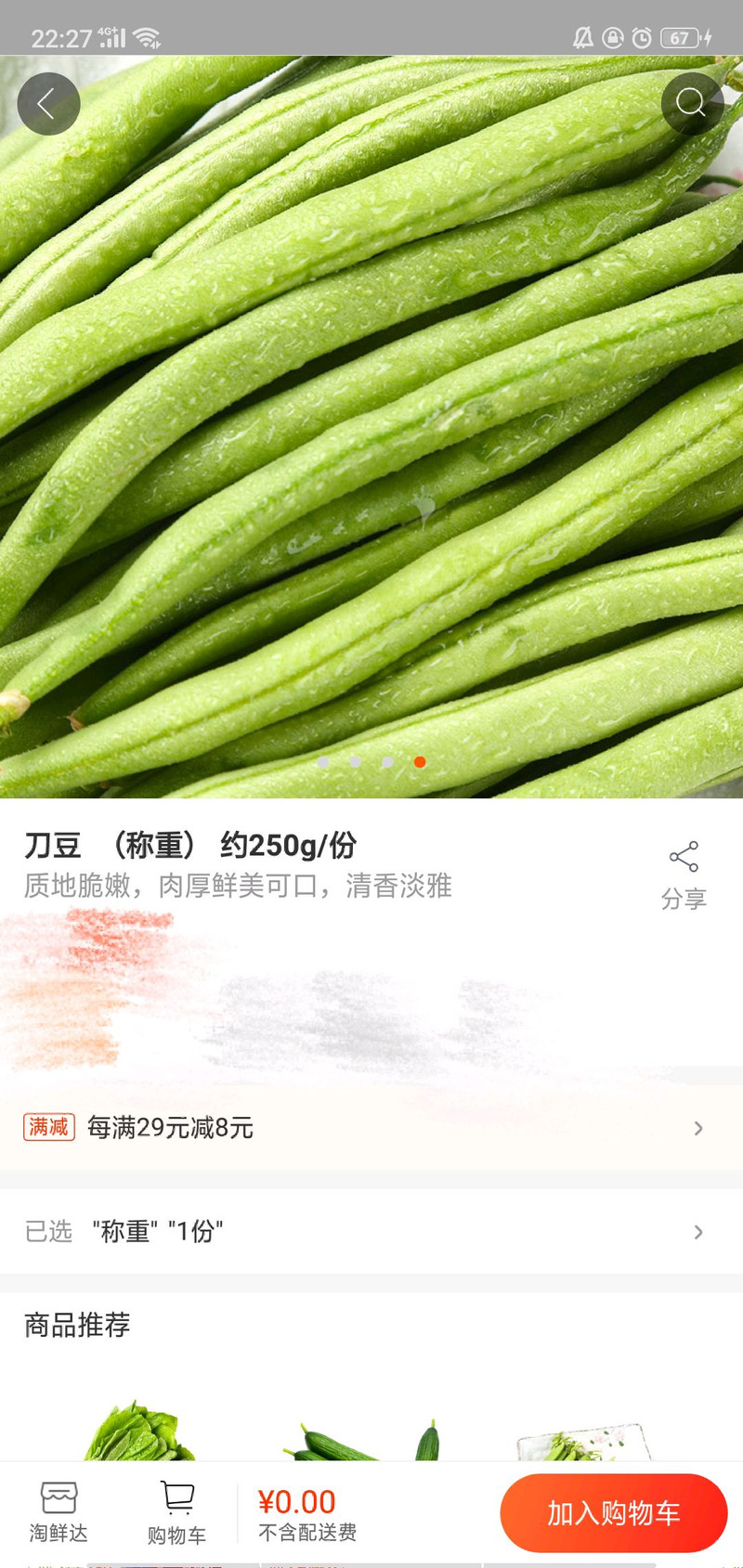
Task: Open the 已选 称重 1份 specification selector
Action: (371, 1231)
